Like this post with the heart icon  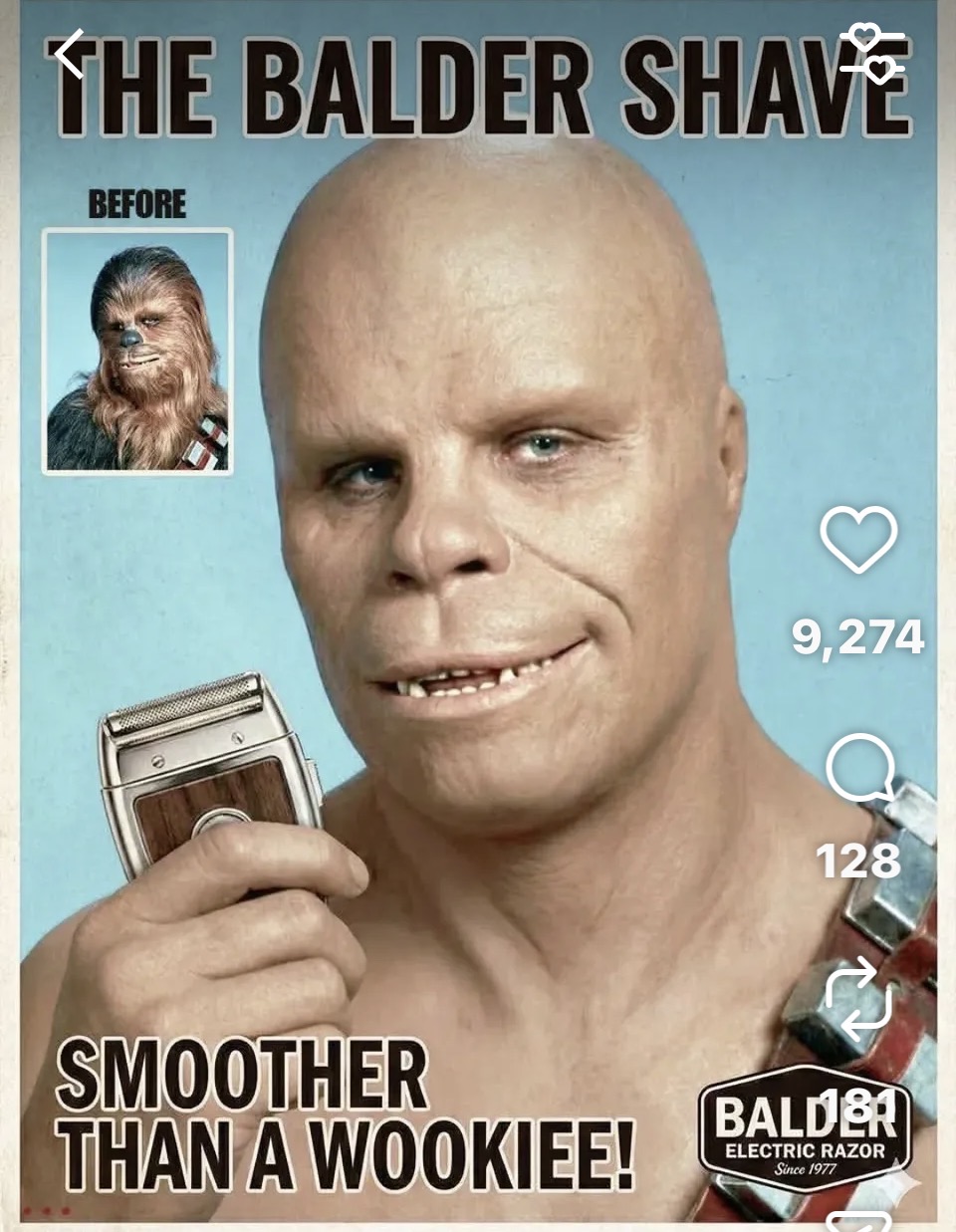coord(858,539)
